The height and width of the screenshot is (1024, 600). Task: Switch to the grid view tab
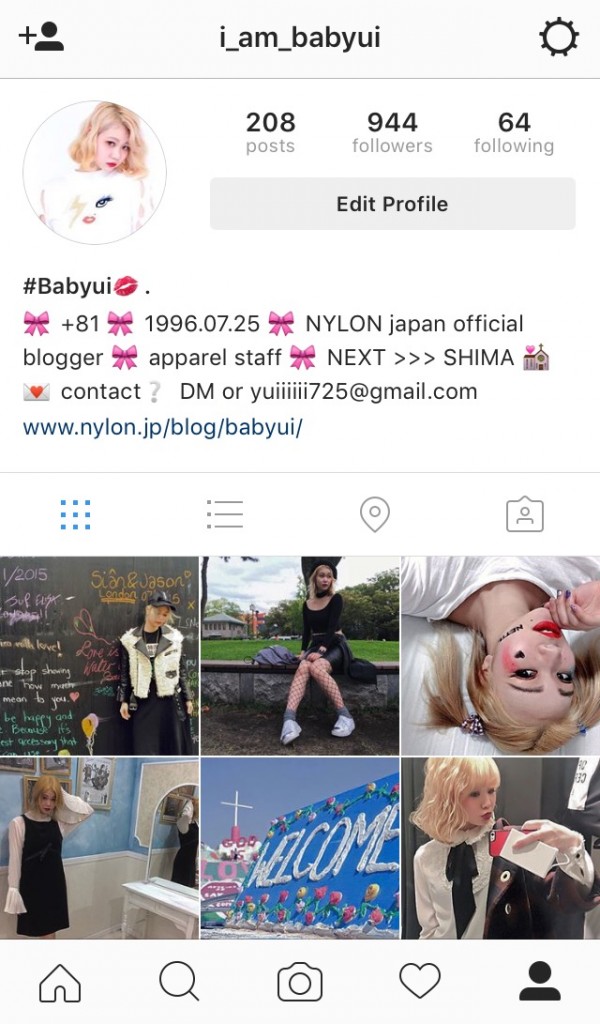coord(75,514)
